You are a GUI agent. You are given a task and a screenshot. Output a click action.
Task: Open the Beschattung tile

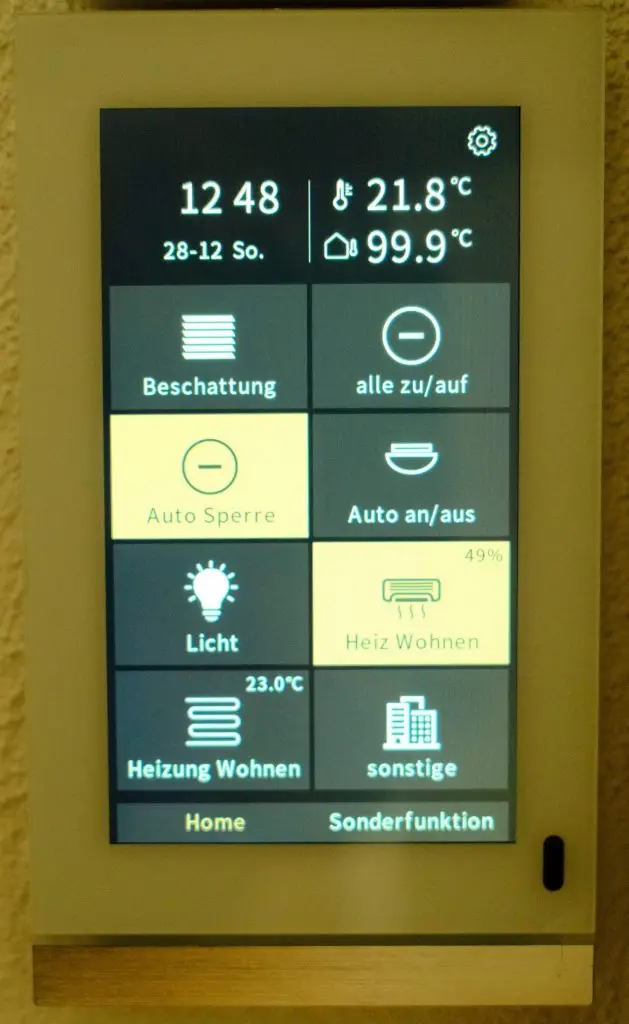tap(208, 348)
